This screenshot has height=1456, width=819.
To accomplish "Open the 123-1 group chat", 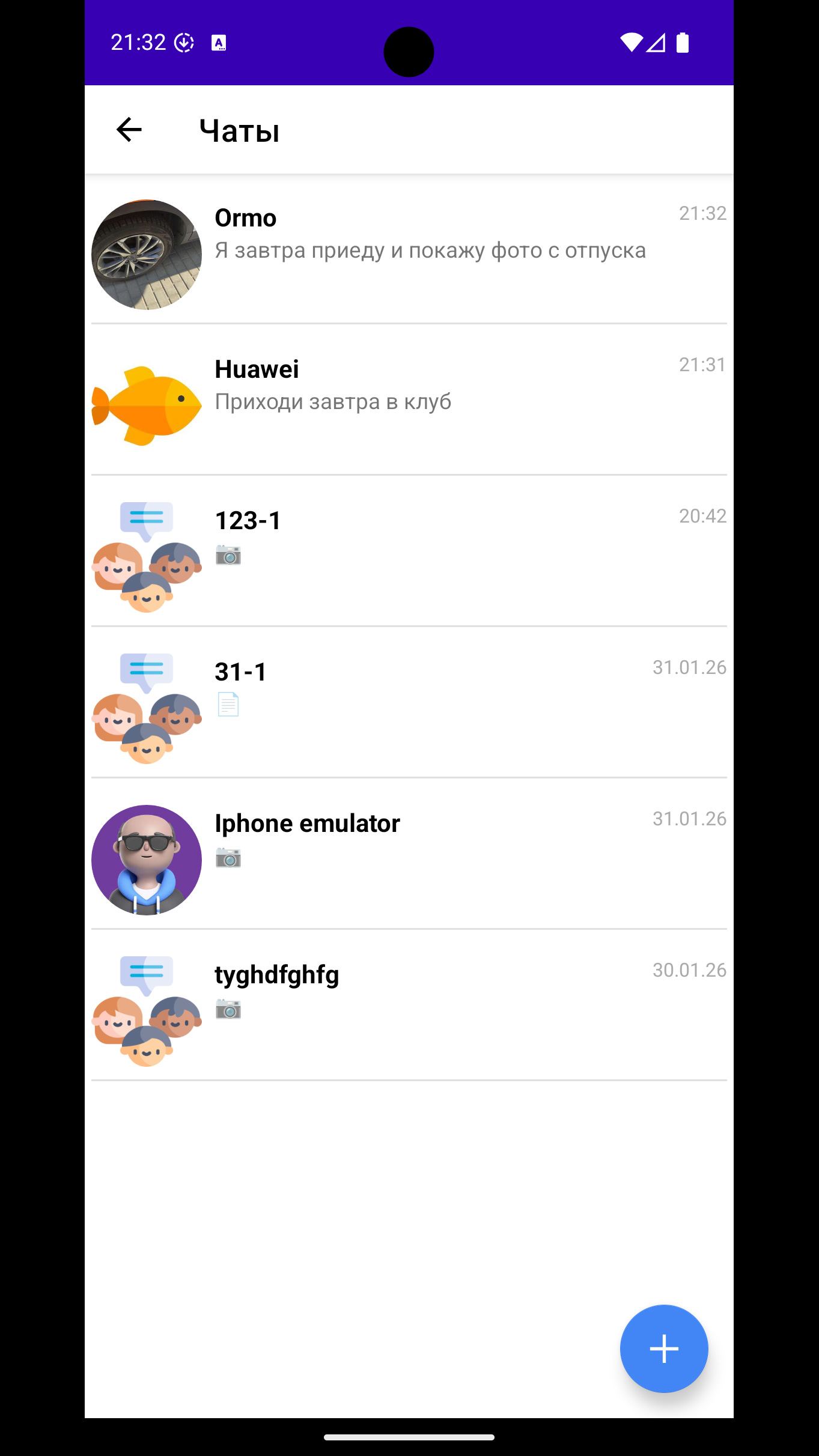I will pos(409,551).
